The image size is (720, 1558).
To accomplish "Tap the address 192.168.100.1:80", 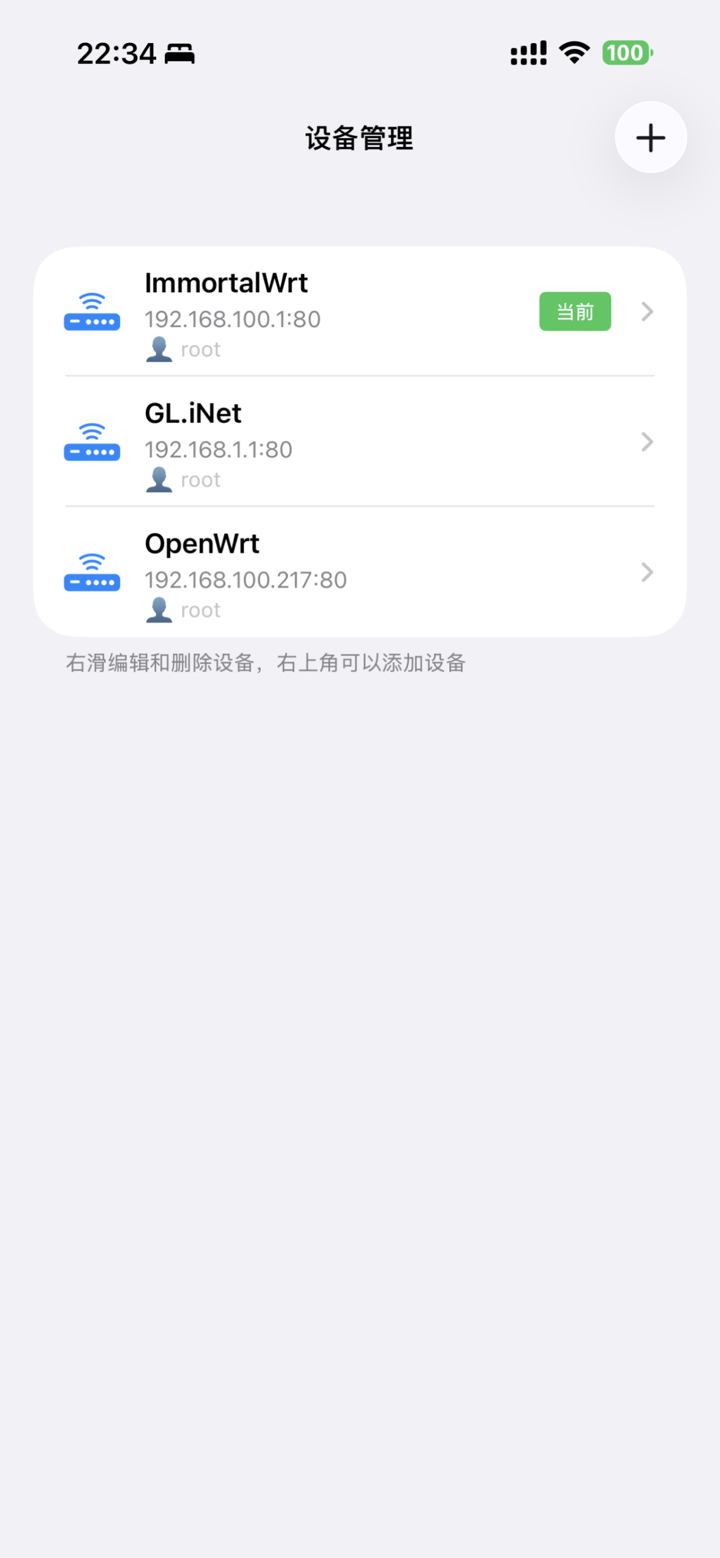I will click(x=231, y=318).
